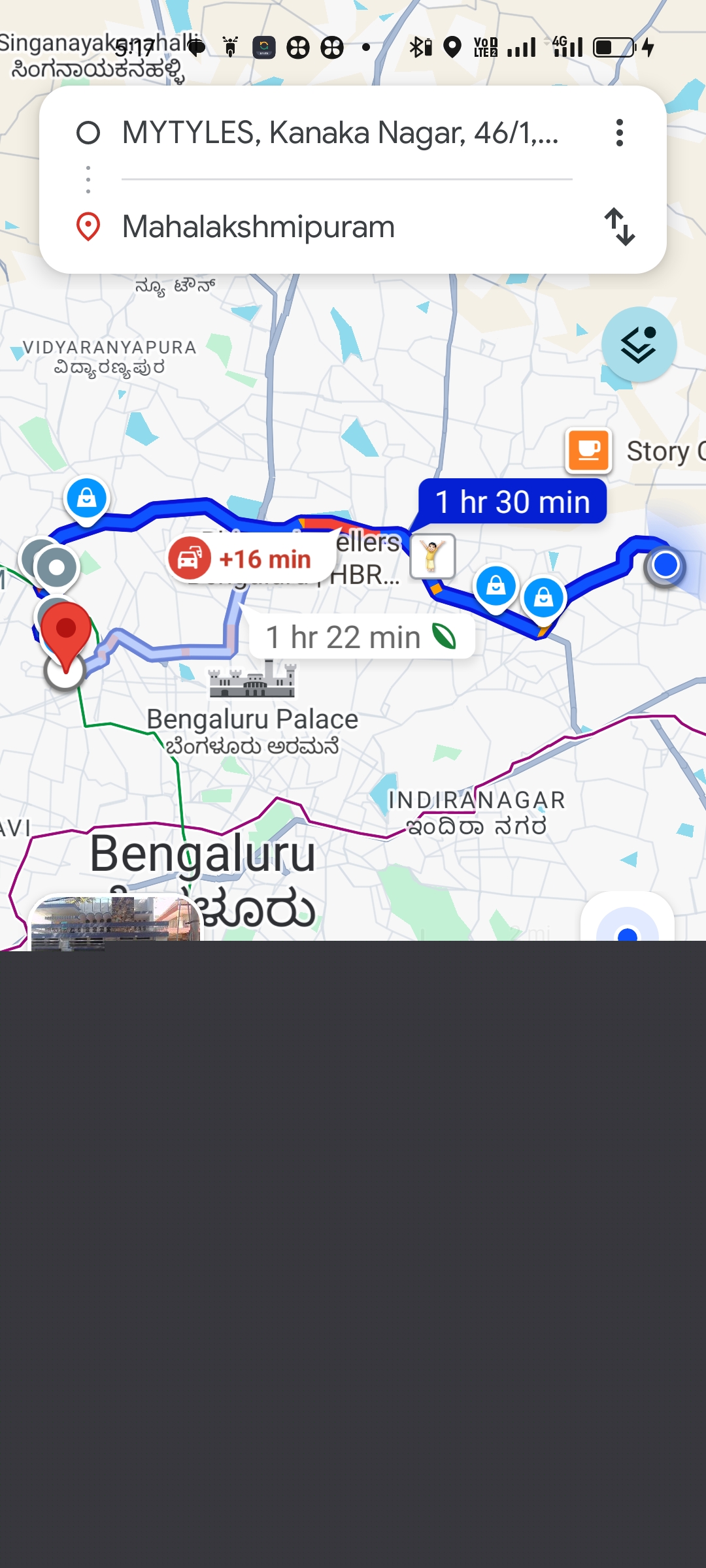The width and height of the screenshot is (706, 1568).
Task: Tap the red Mahalakshmipuram destination pin
Action: [65, 630]
